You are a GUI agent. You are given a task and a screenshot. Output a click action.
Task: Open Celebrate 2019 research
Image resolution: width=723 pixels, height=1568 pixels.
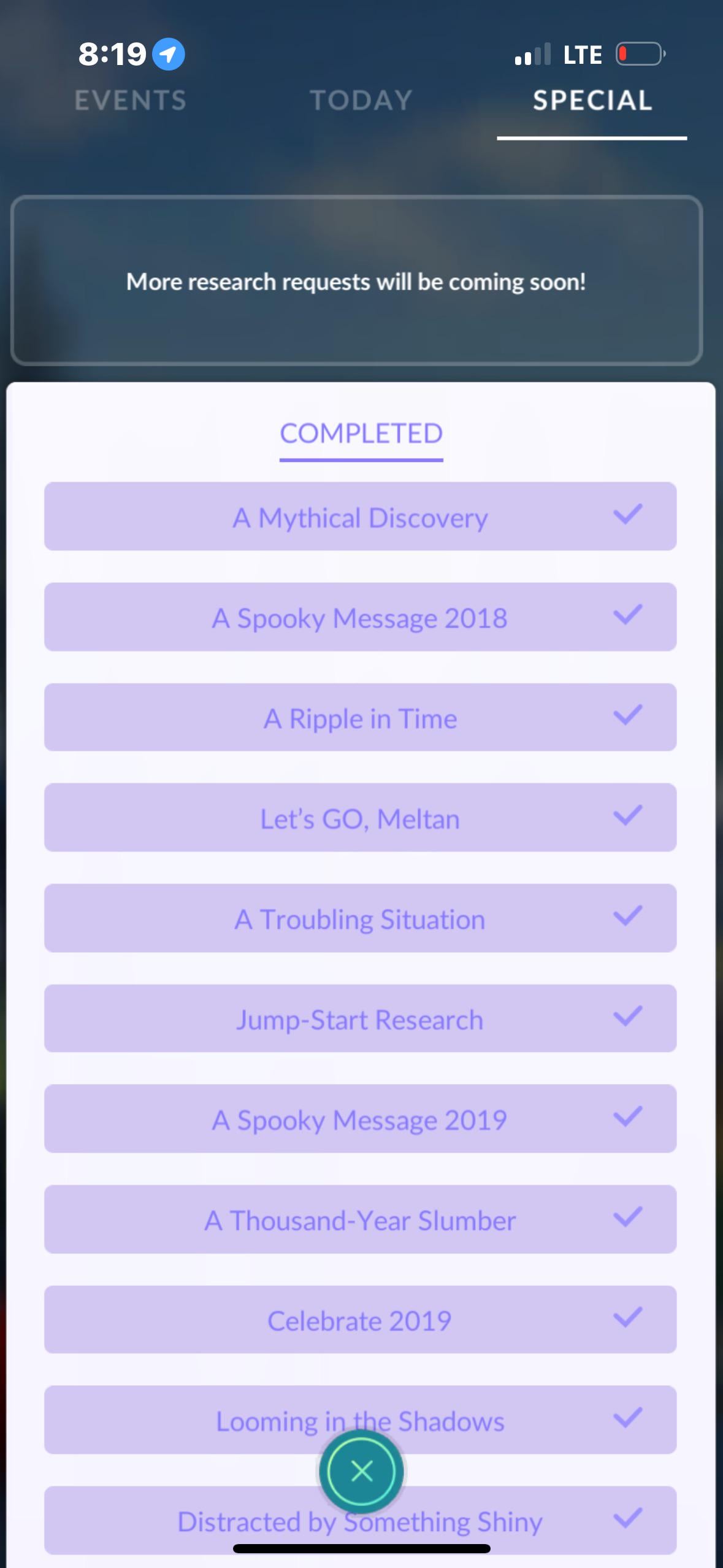coord(360,1320)
